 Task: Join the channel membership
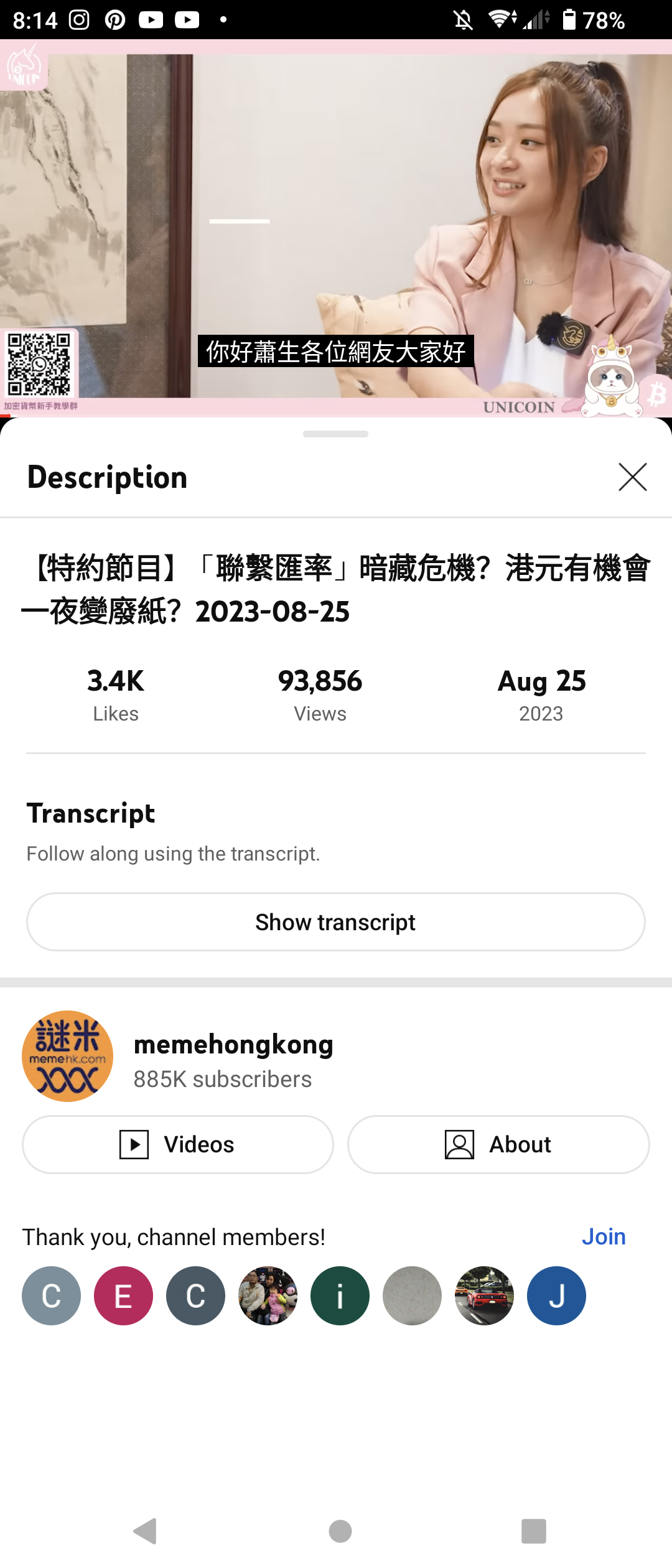click(603, 1236)
